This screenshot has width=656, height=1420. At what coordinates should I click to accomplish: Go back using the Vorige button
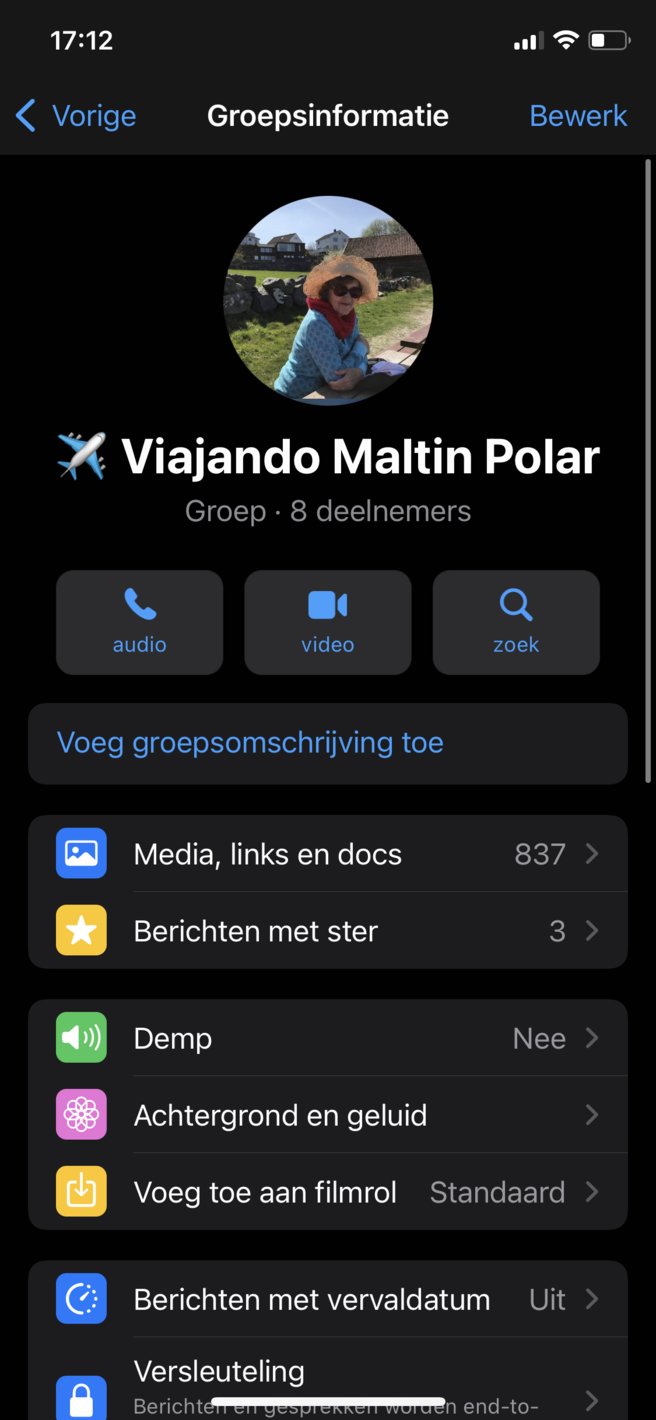tap(76, 116)
